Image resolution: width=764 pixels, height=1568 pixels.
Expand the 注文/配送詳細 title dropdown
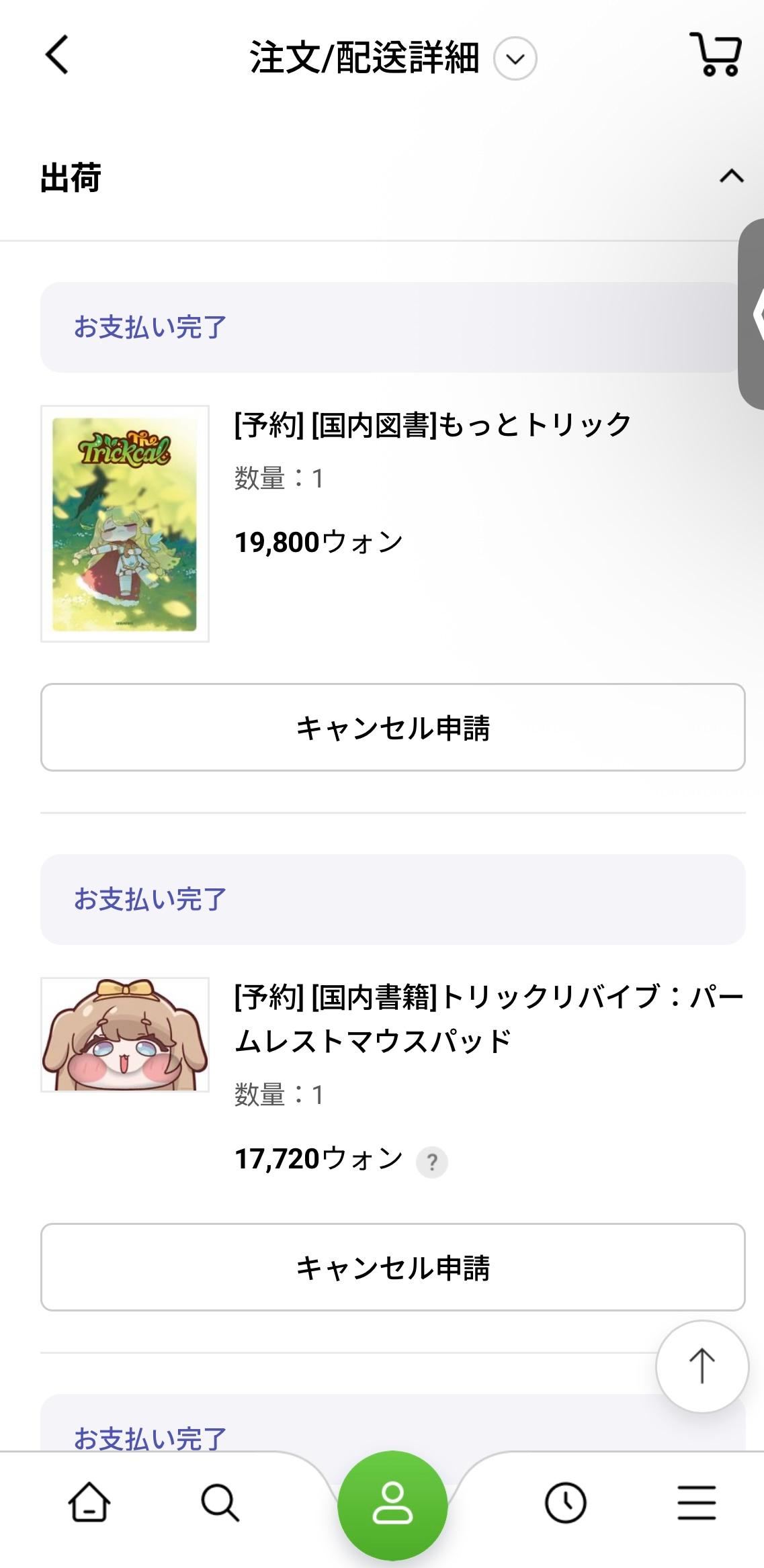tap(515, 59)
